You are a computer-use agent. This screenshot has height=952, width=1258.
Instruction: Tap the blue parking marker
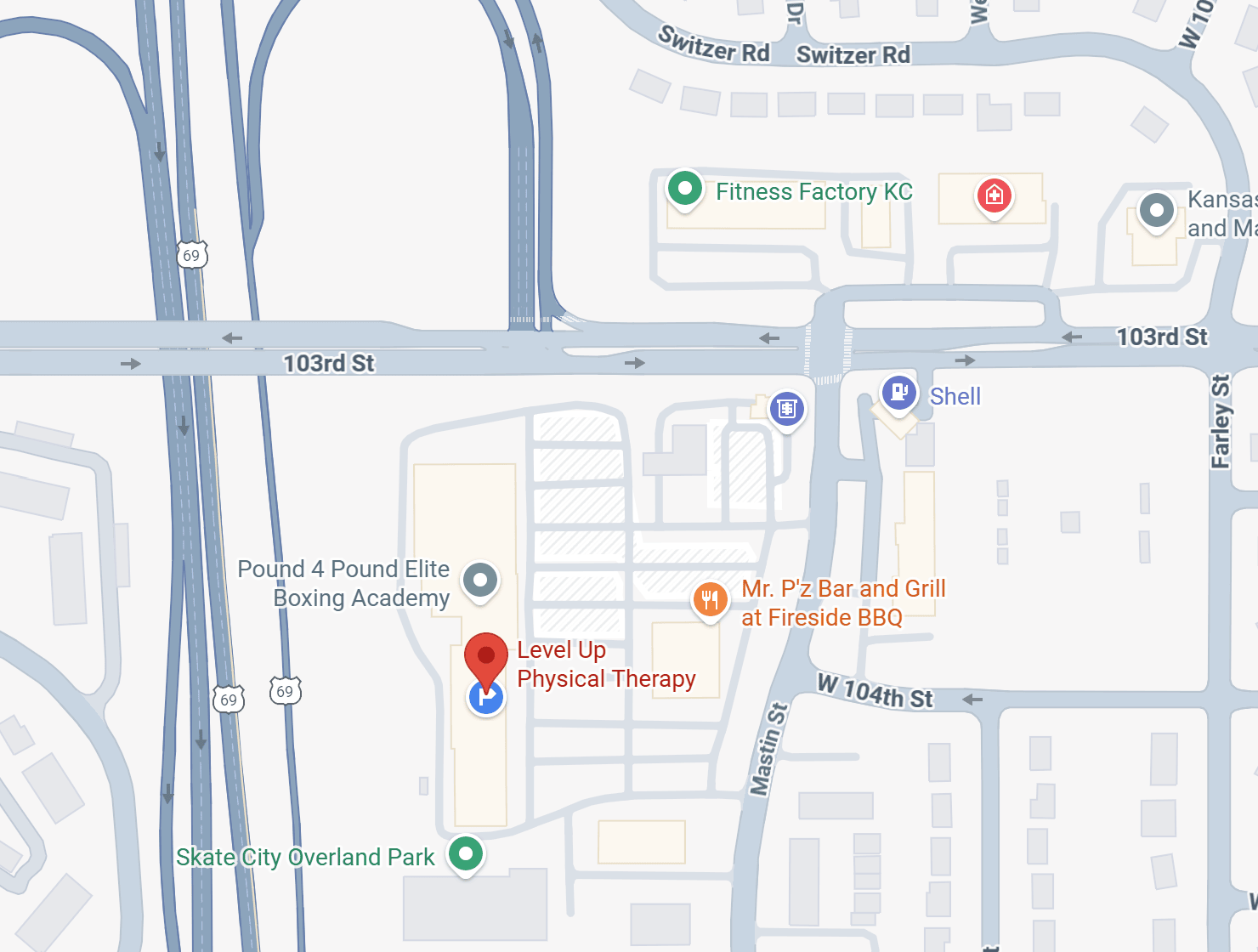(x=486, y=699)
